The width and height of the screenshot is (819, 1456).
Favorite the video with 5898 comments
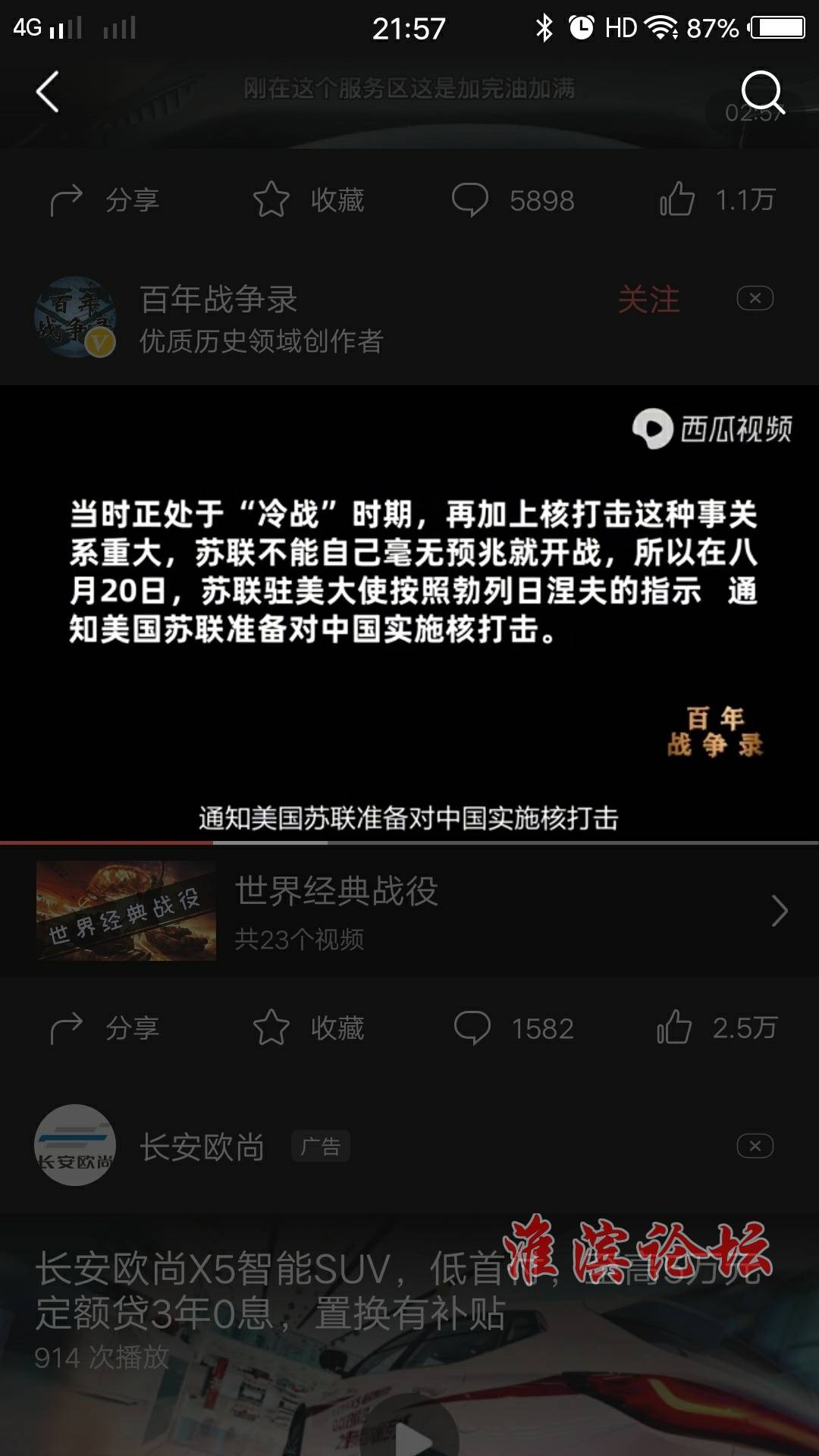[309, 200]
